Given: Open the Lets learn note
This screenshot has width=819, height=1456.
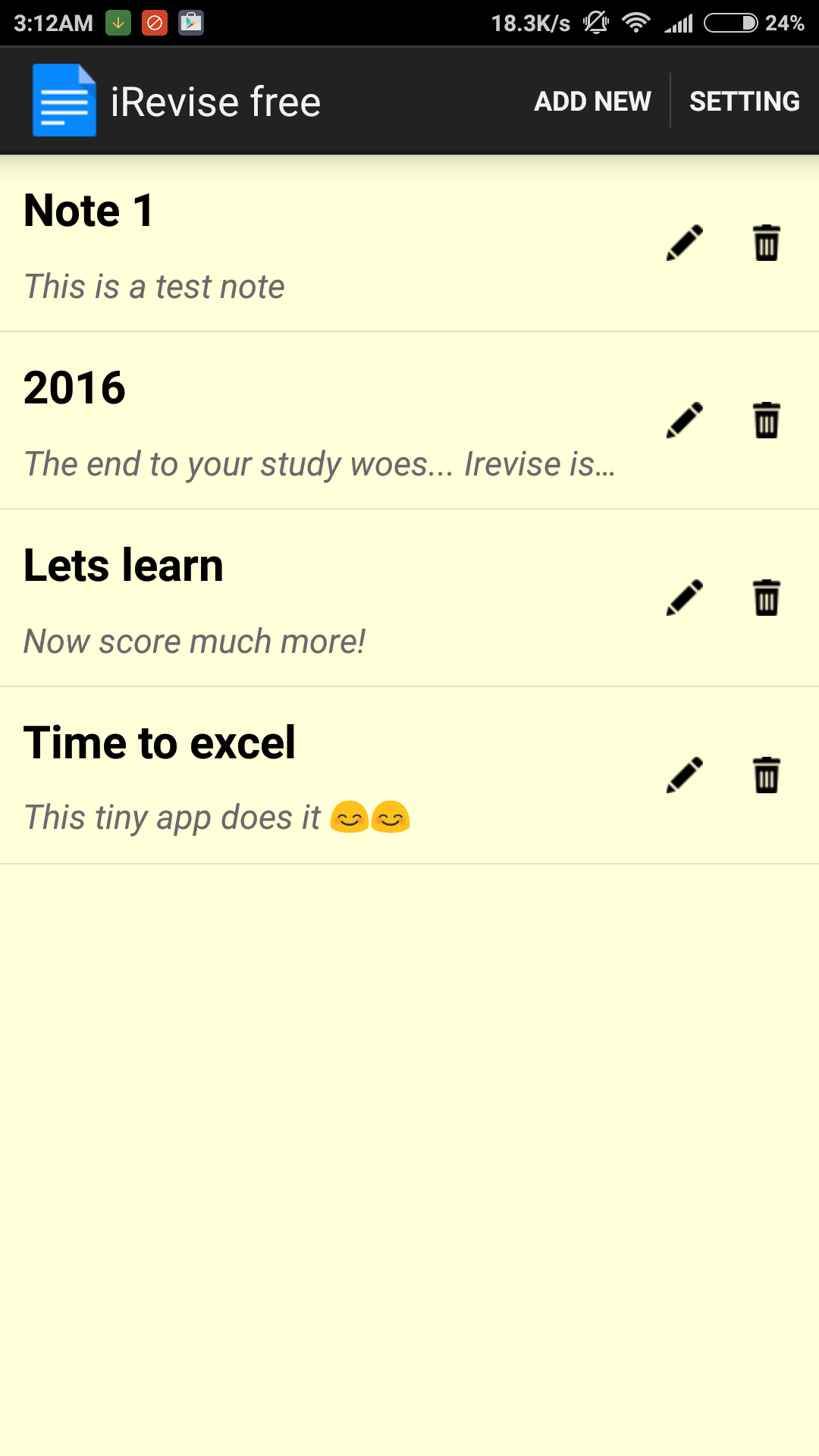Looking at the screenshot, I should [x=303, y=599].
